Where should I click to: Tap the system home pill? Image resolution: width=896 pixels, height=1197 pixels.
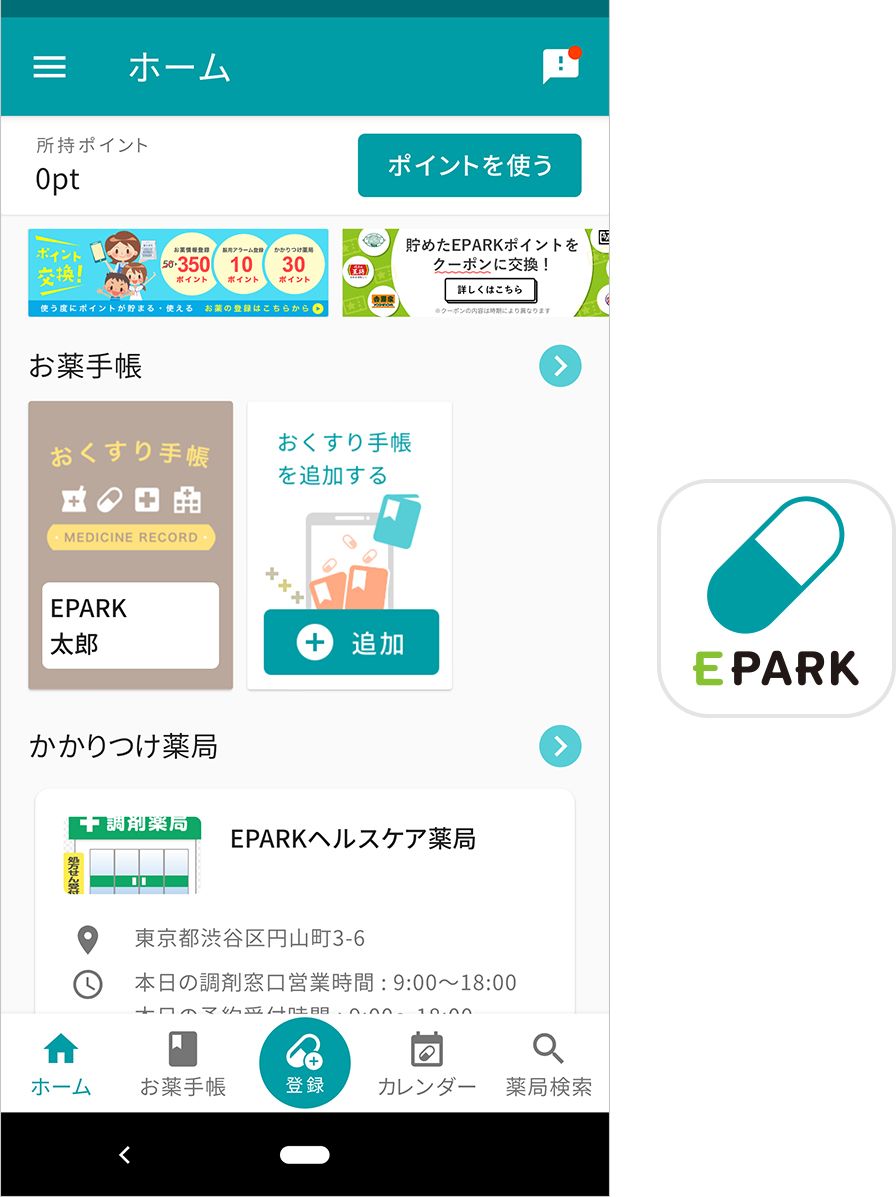[x=304, y=1155]
